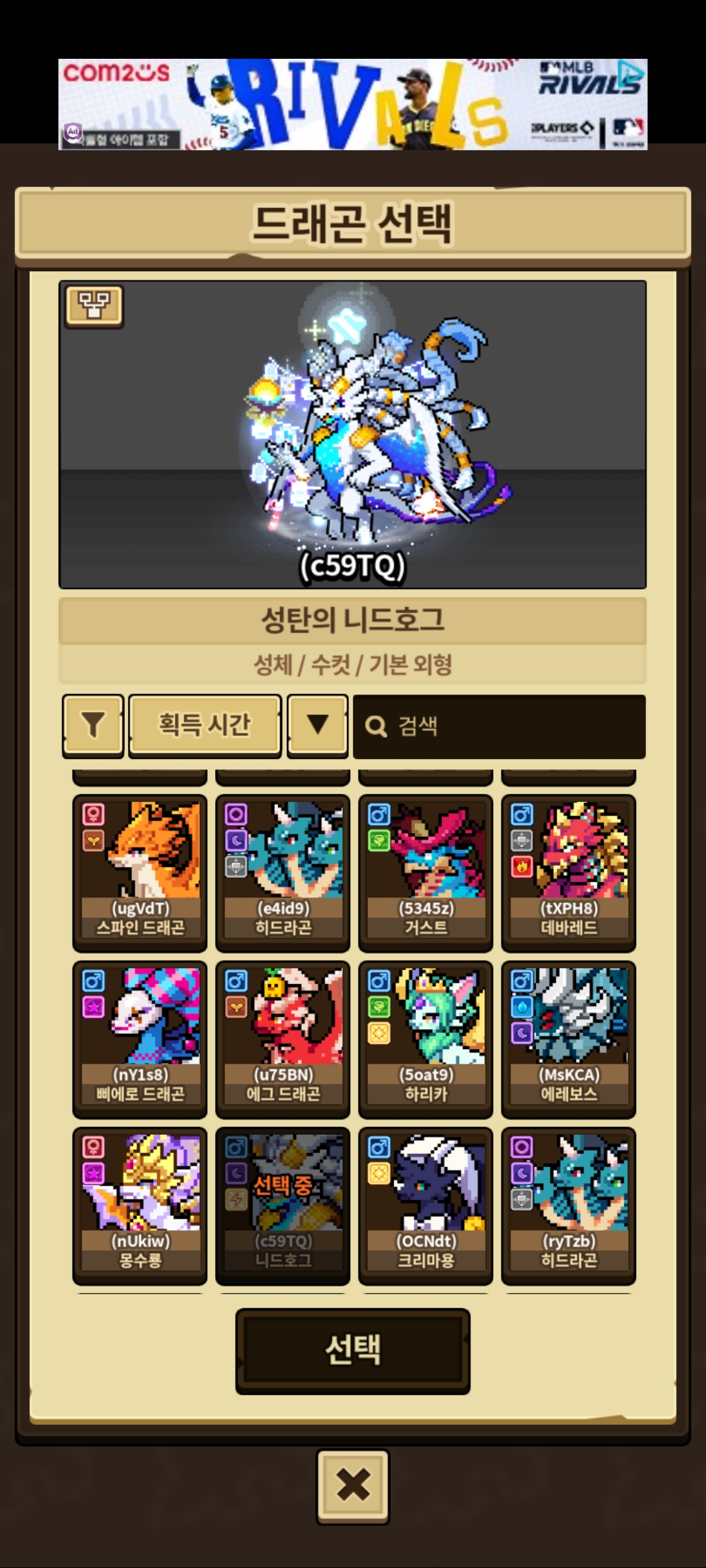
Task: Choose the 몽수룡 (nUkiw) card
Action: [x=140, y=1206]
